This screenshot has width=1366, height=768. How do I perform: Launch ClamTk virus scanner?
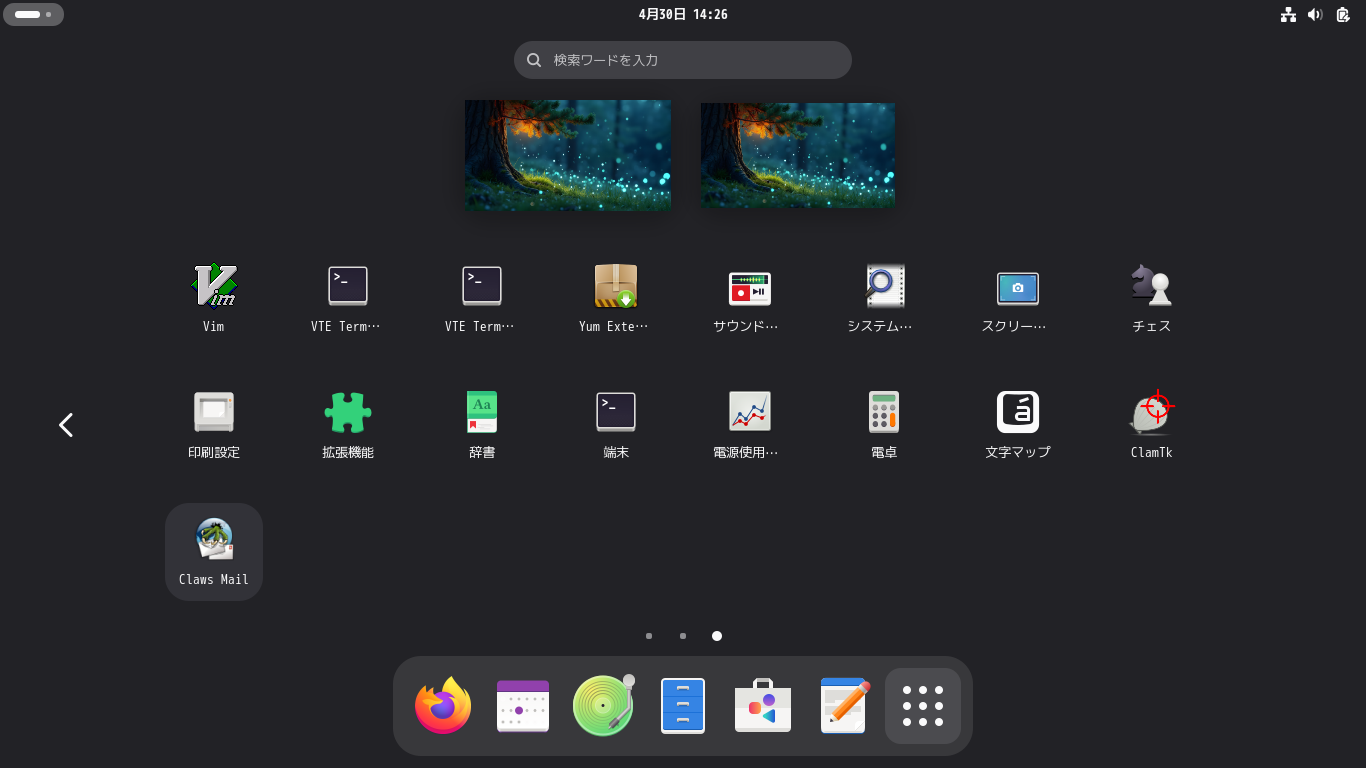tap(1151, 413)
